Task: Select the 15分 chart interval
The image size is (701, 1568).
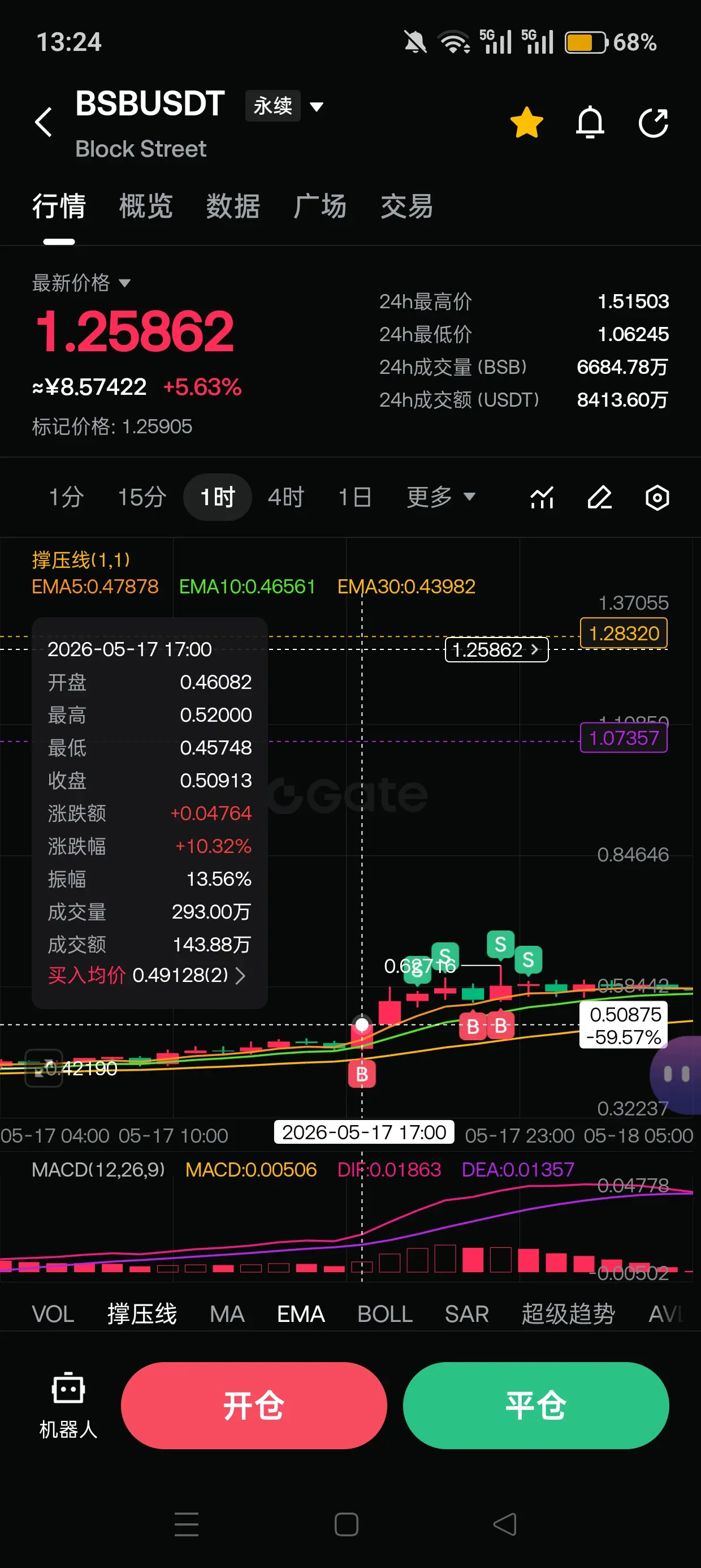Action: (x=142, y=497)
